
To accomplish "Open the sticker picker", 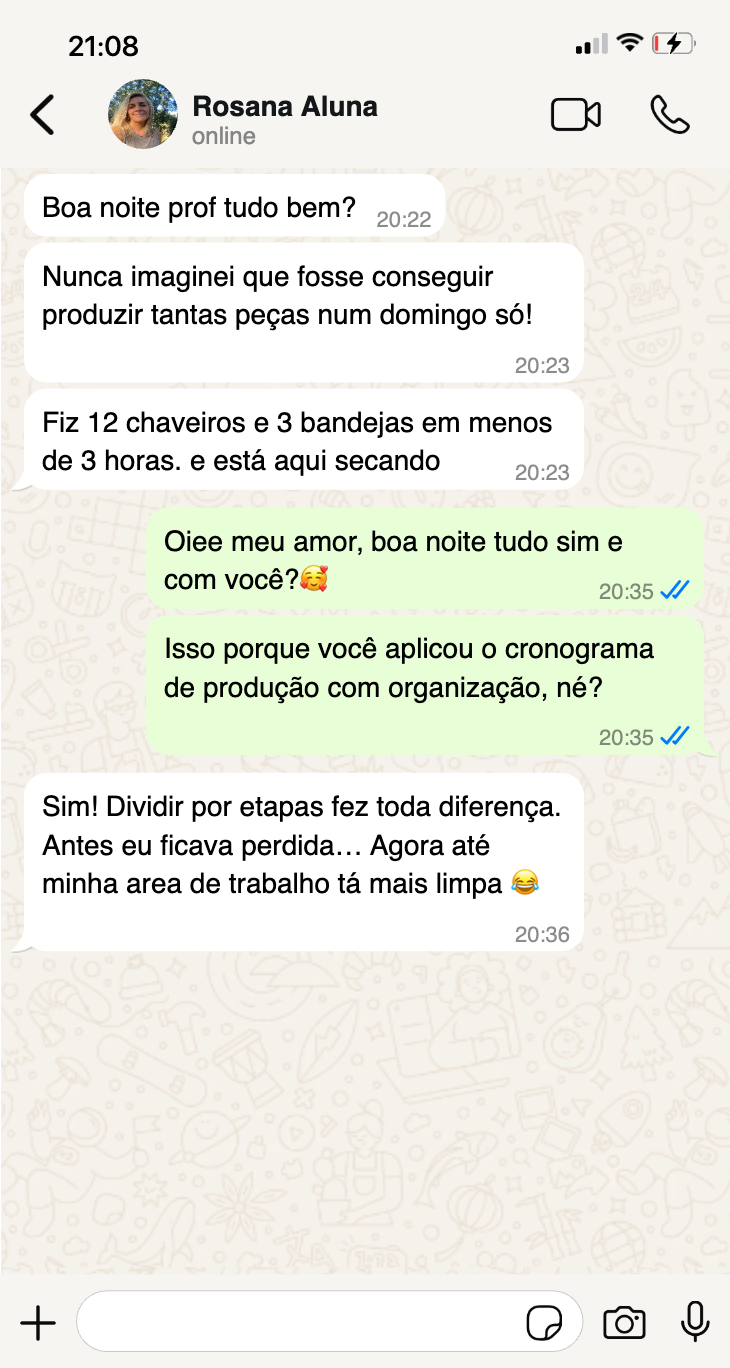I will 544,1323.
